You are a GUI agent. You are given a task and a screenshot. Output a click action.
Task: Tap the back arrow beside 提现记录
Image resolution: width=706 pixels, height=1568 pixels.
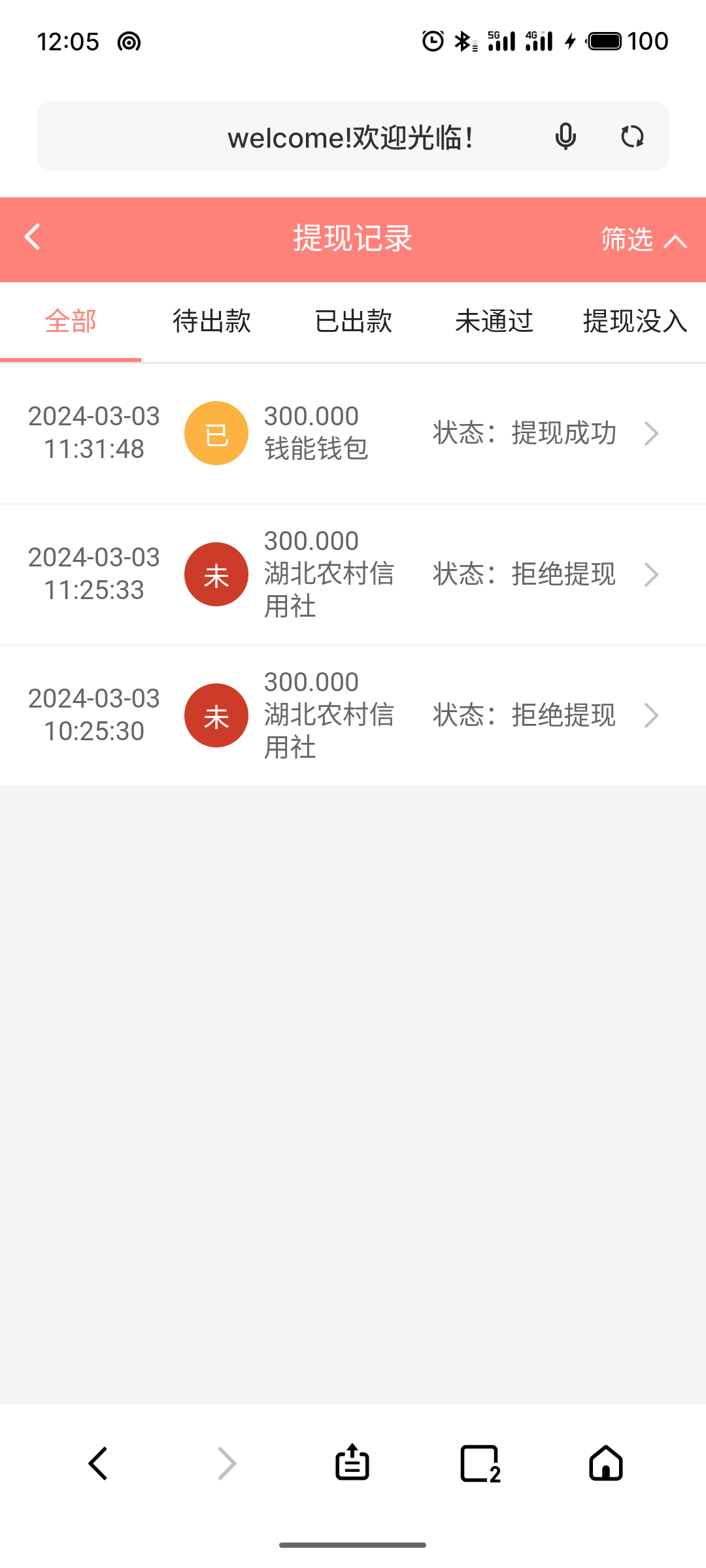[x=33, y=237]
